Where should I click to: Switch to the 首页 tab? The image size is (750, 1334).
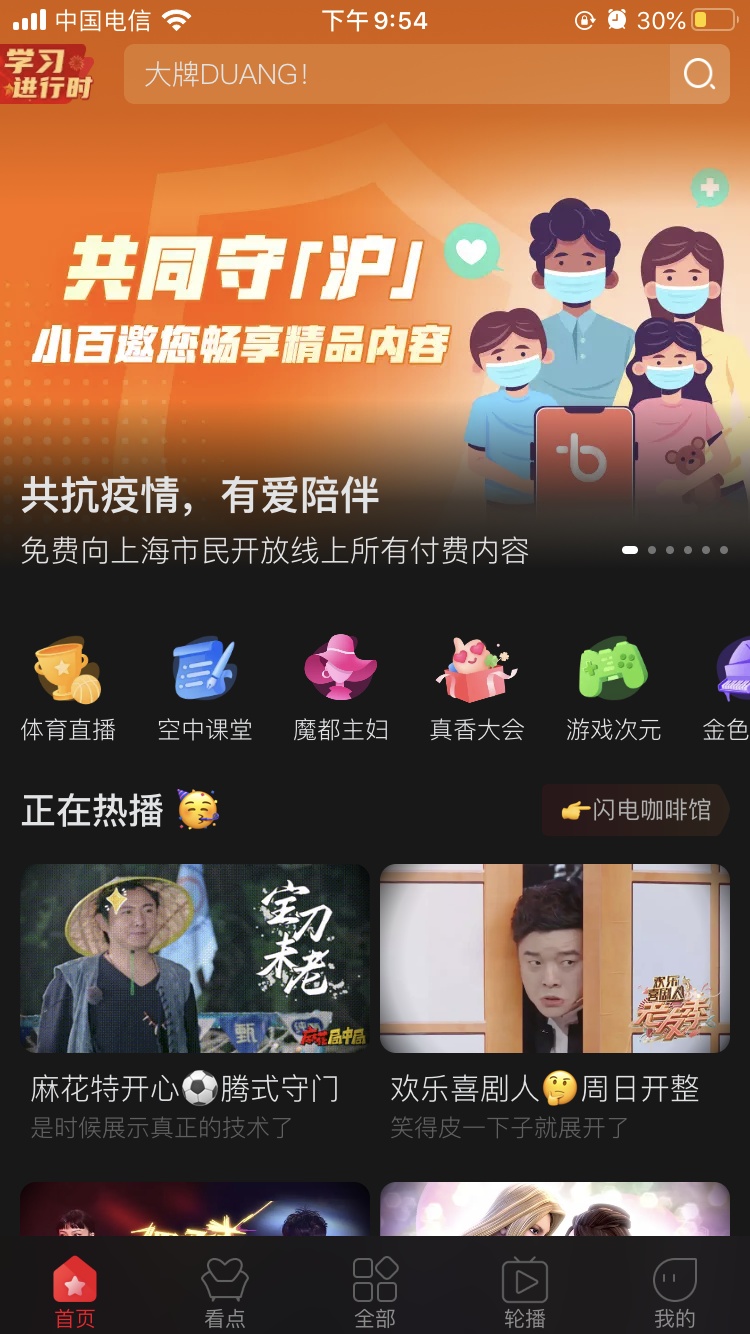click(75, 1292)
